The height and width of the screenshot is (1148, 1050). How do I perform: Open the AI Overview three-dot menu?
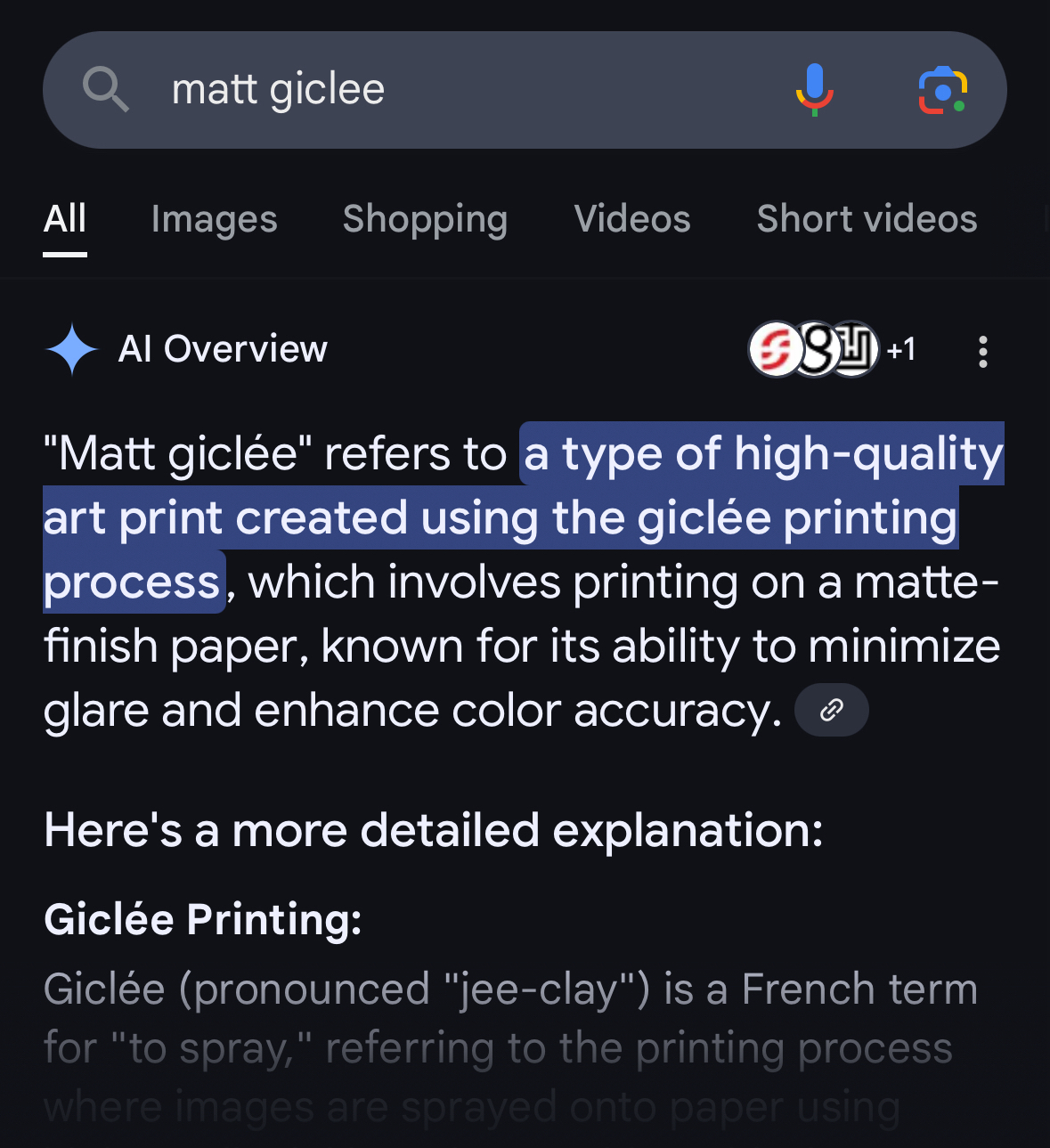coord(982,352)
